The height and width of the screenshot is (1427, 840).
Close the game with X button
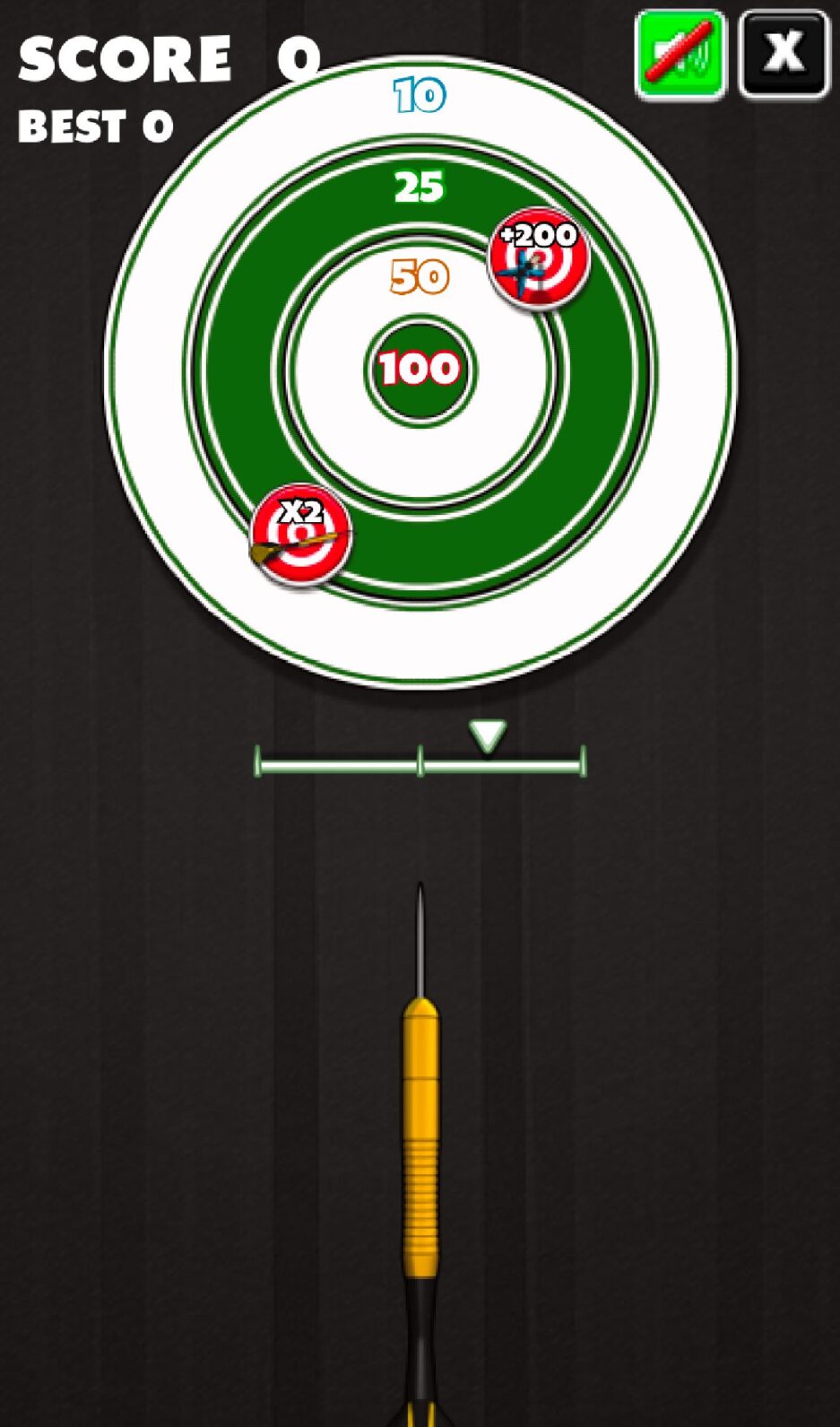(x=784, y=54)
